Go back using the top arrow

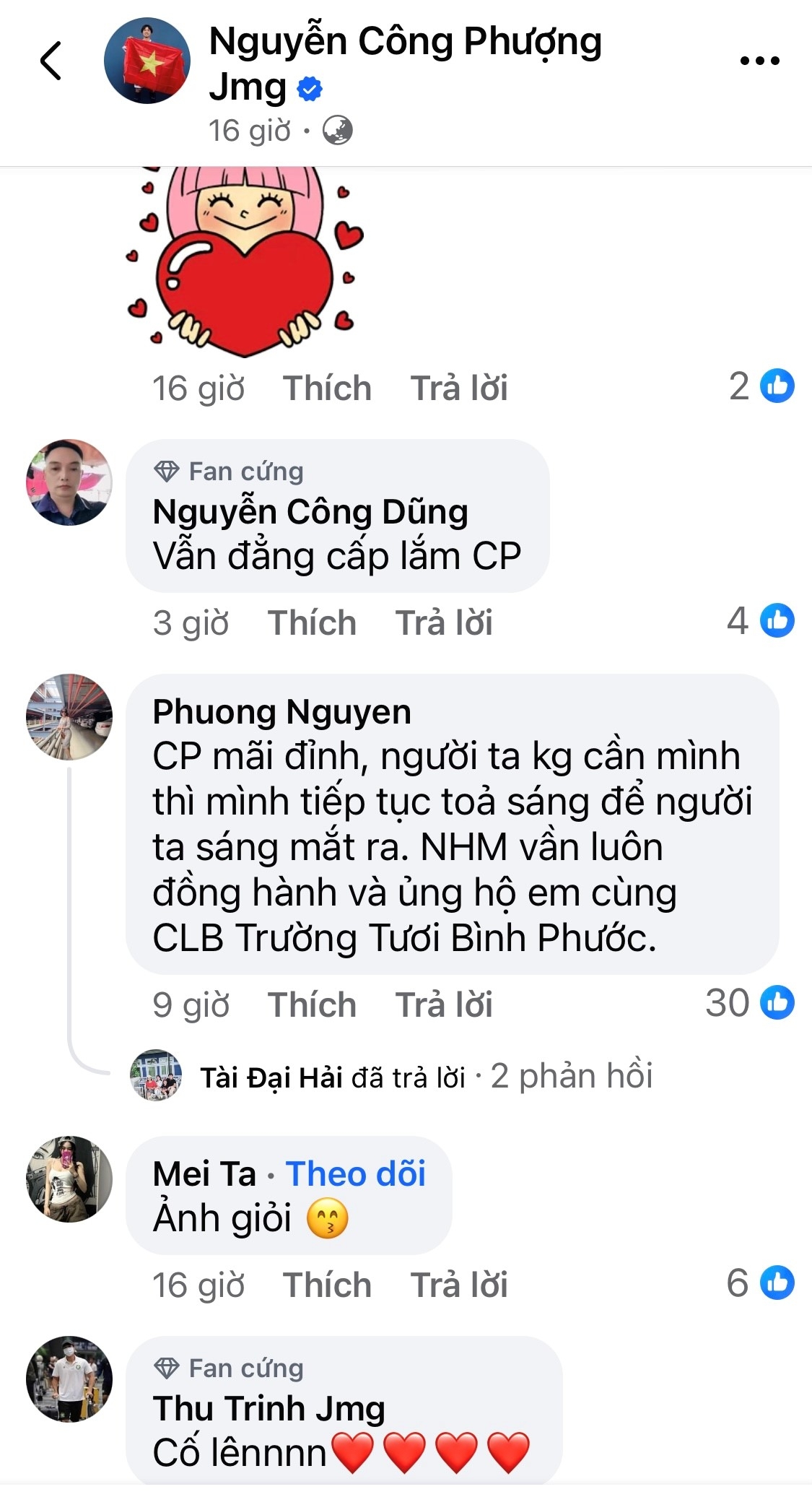coord(51,61)
